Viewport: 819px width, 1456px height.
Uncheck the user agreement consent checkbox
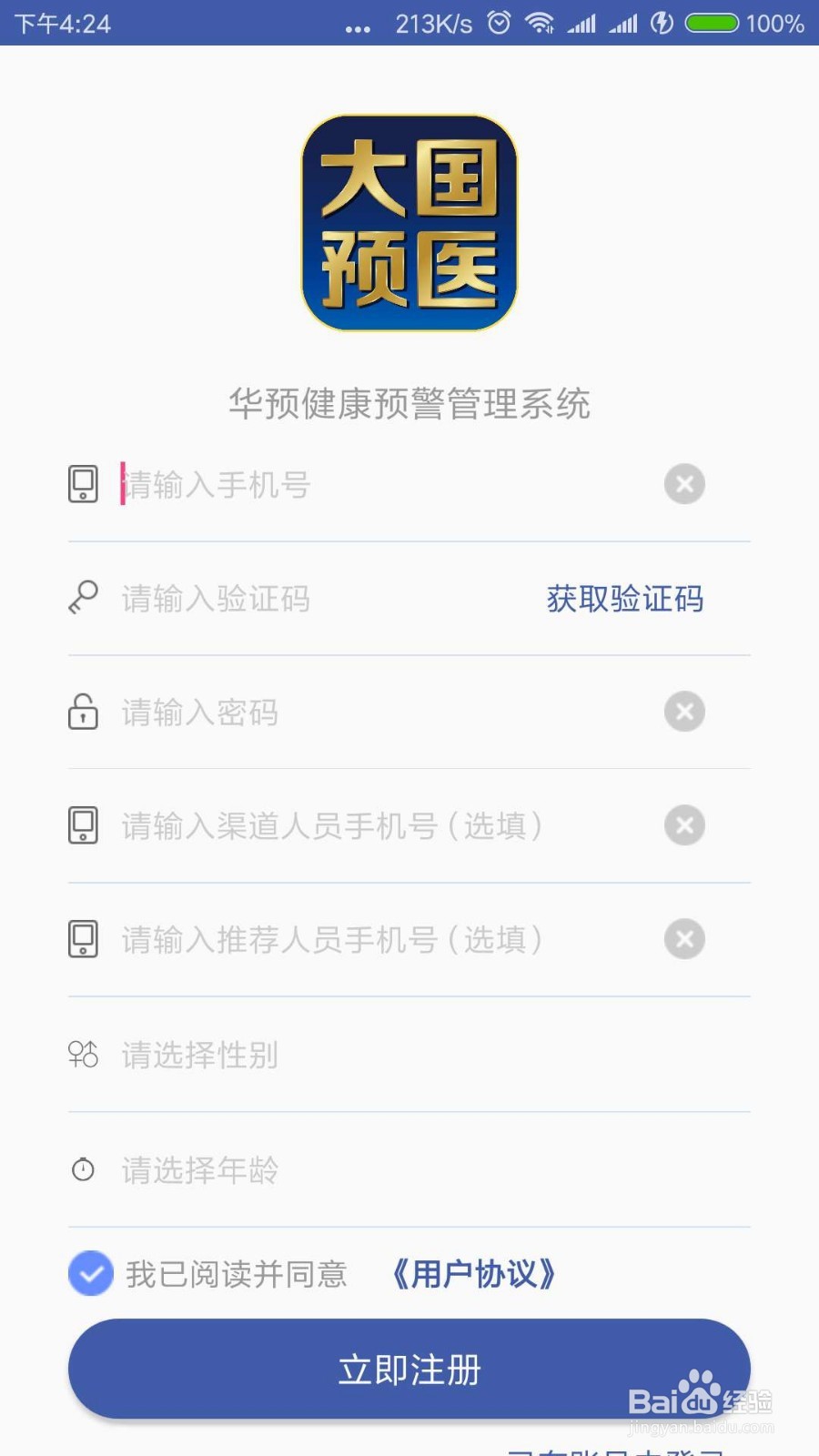pos(91,1273)
